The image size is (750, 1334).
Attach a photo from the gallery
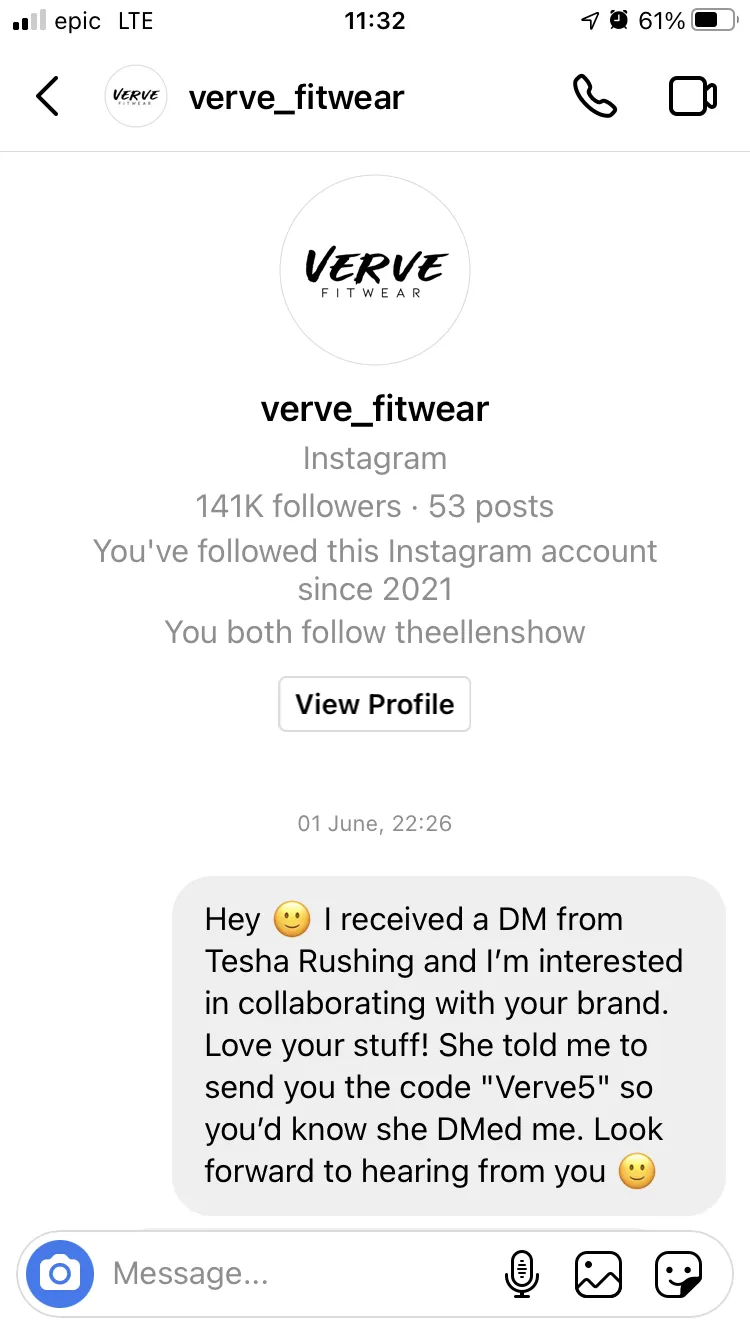tap(599, 1273)
